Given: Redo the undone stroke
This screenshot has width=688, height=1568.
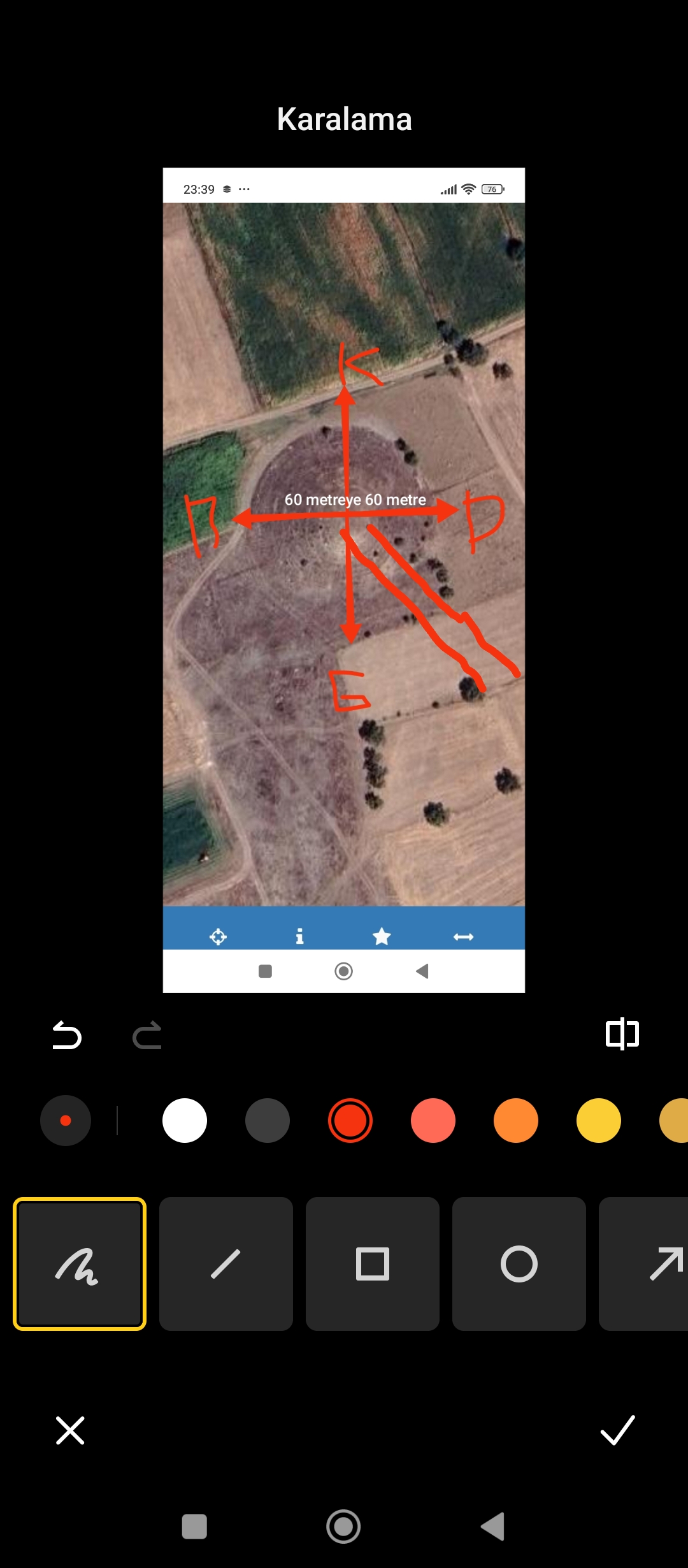Looking at the screenshot, I should tap(147, 1035).
